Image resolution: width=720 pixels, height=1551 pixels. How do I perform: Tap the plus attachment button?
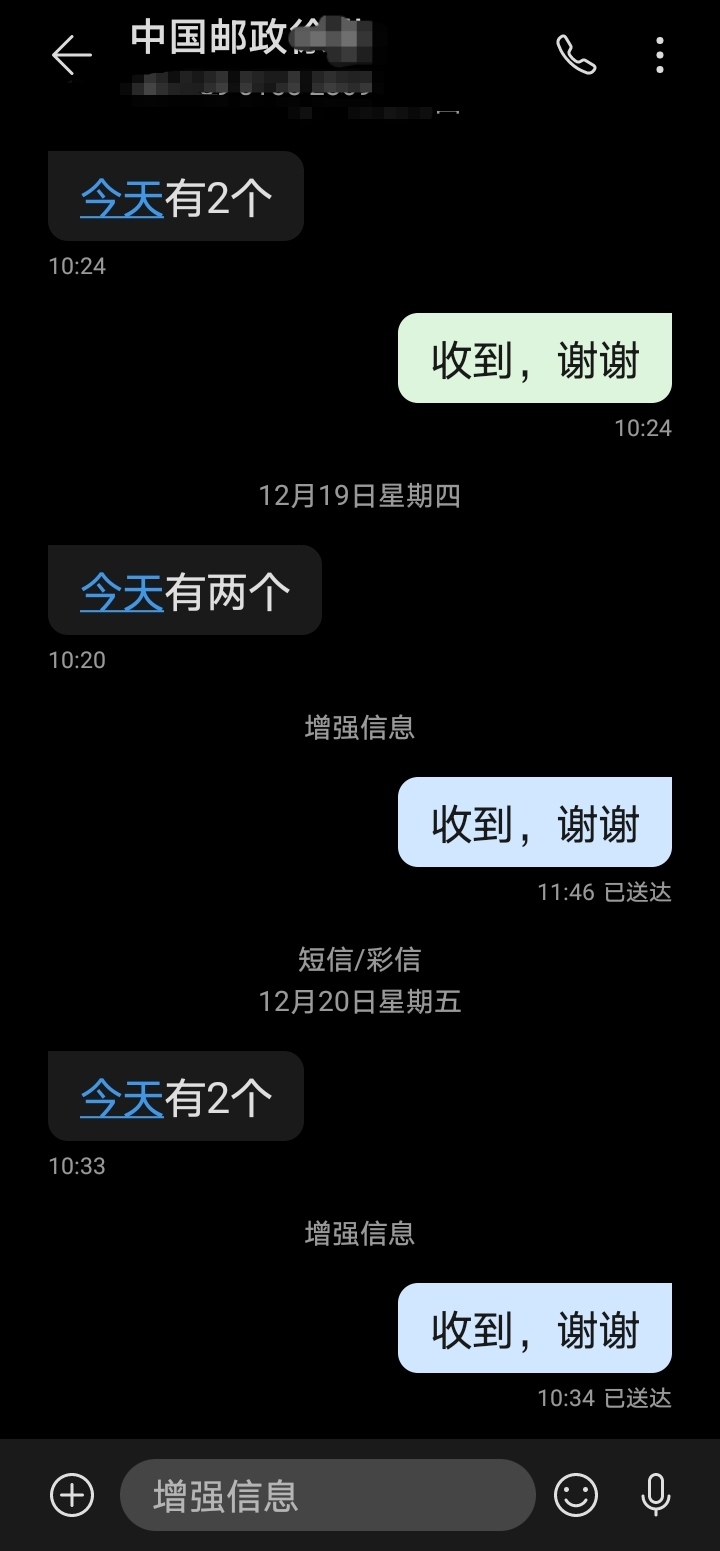tap(72, 1496)
